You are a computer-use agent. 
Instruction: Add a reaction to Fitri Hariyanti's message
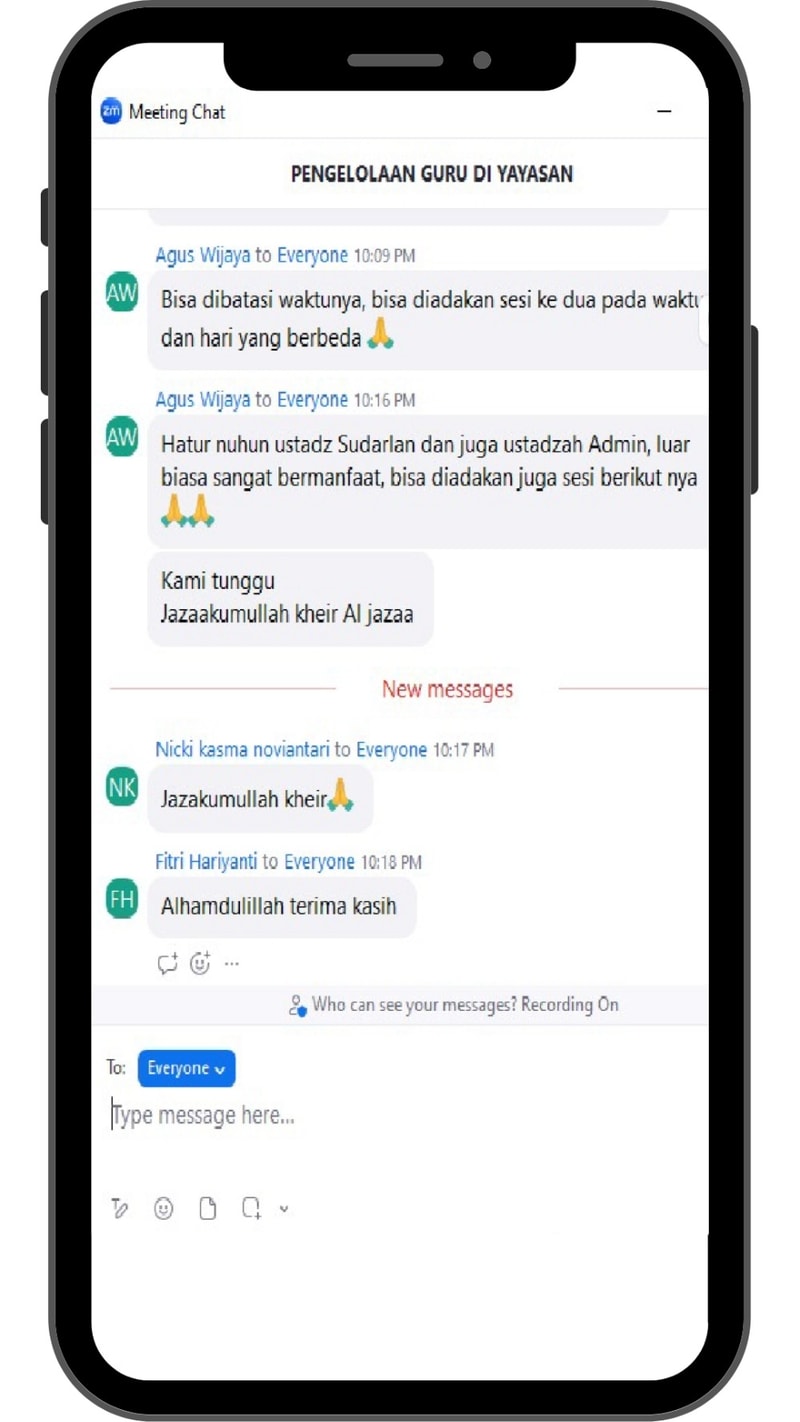[200, 964]
